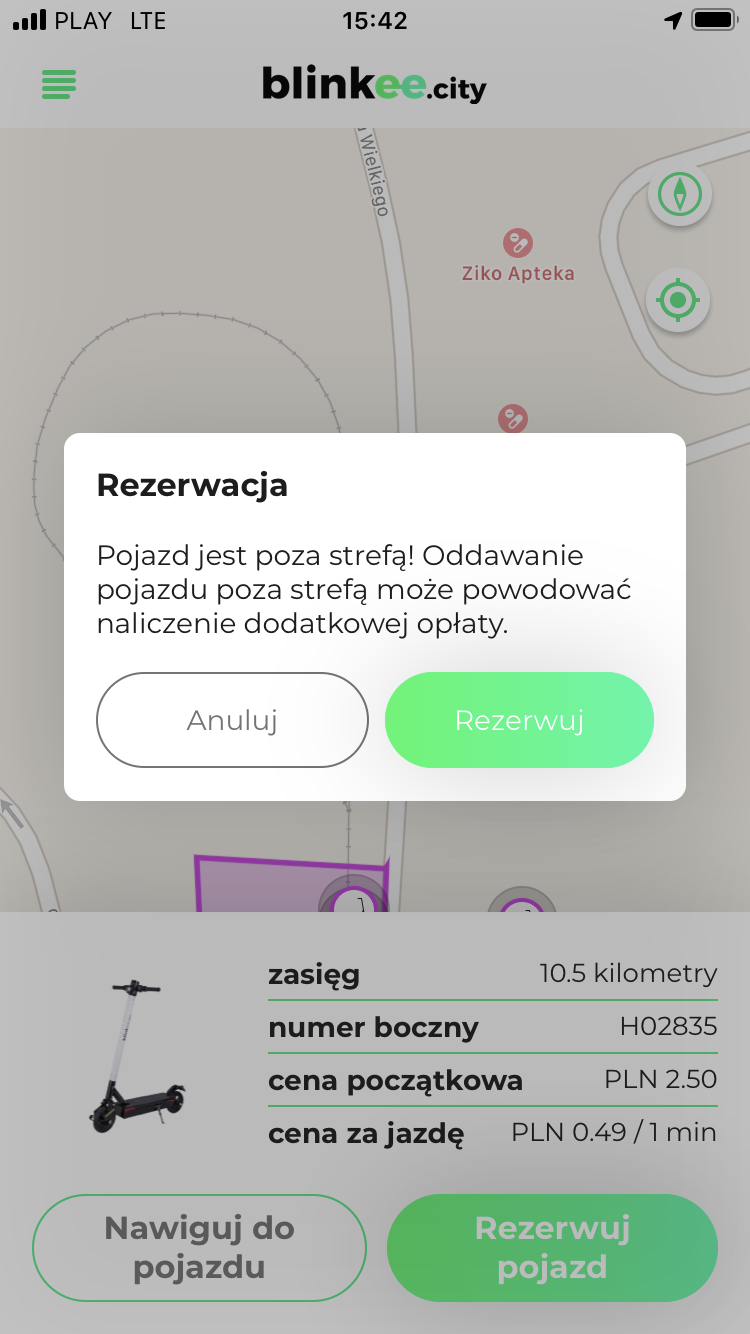The height and width of the screenshot is (1334, 750).
Task: Tap the 15:42 clock in the status bar
Action: click(x=375, y=20)
